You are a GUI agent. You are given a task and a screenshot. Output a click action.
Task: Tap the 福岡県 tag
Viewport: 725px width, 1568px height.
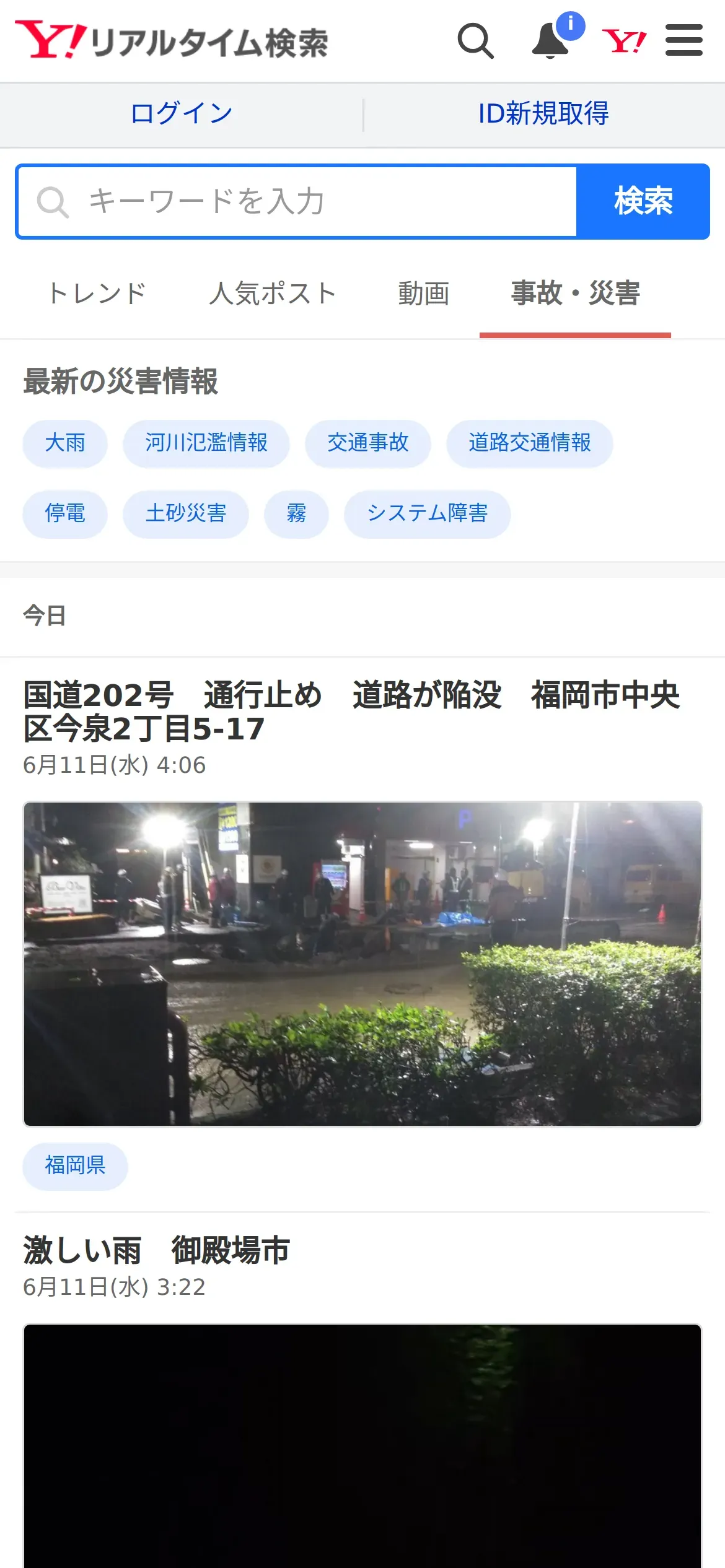pos(76,1165)
